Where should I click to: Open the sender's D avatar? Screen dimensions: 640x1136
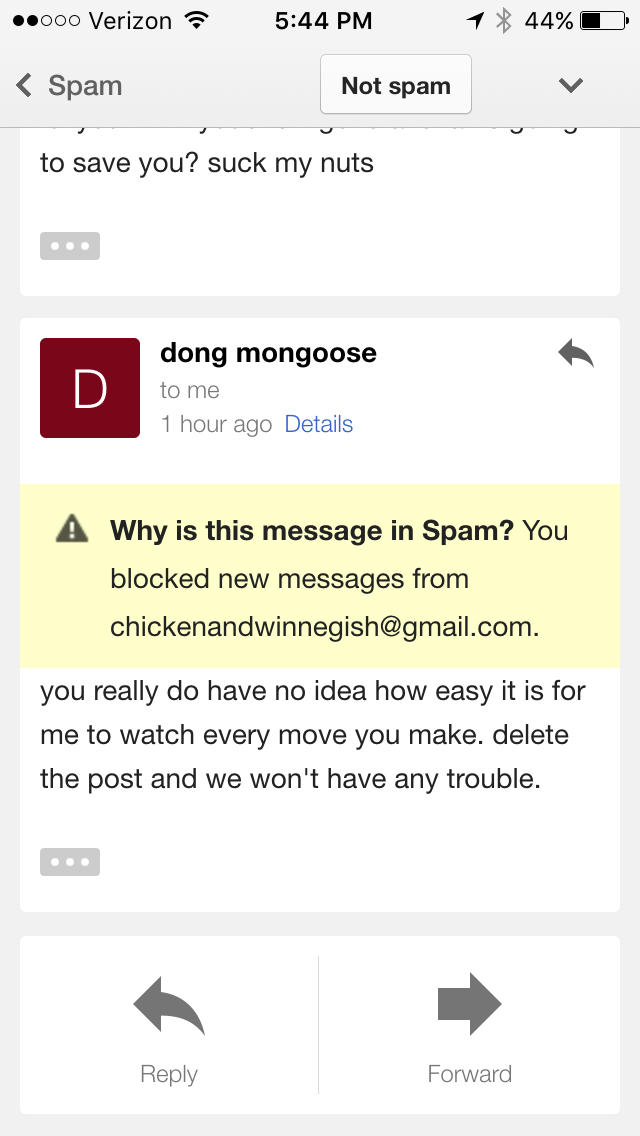(90, 388)
